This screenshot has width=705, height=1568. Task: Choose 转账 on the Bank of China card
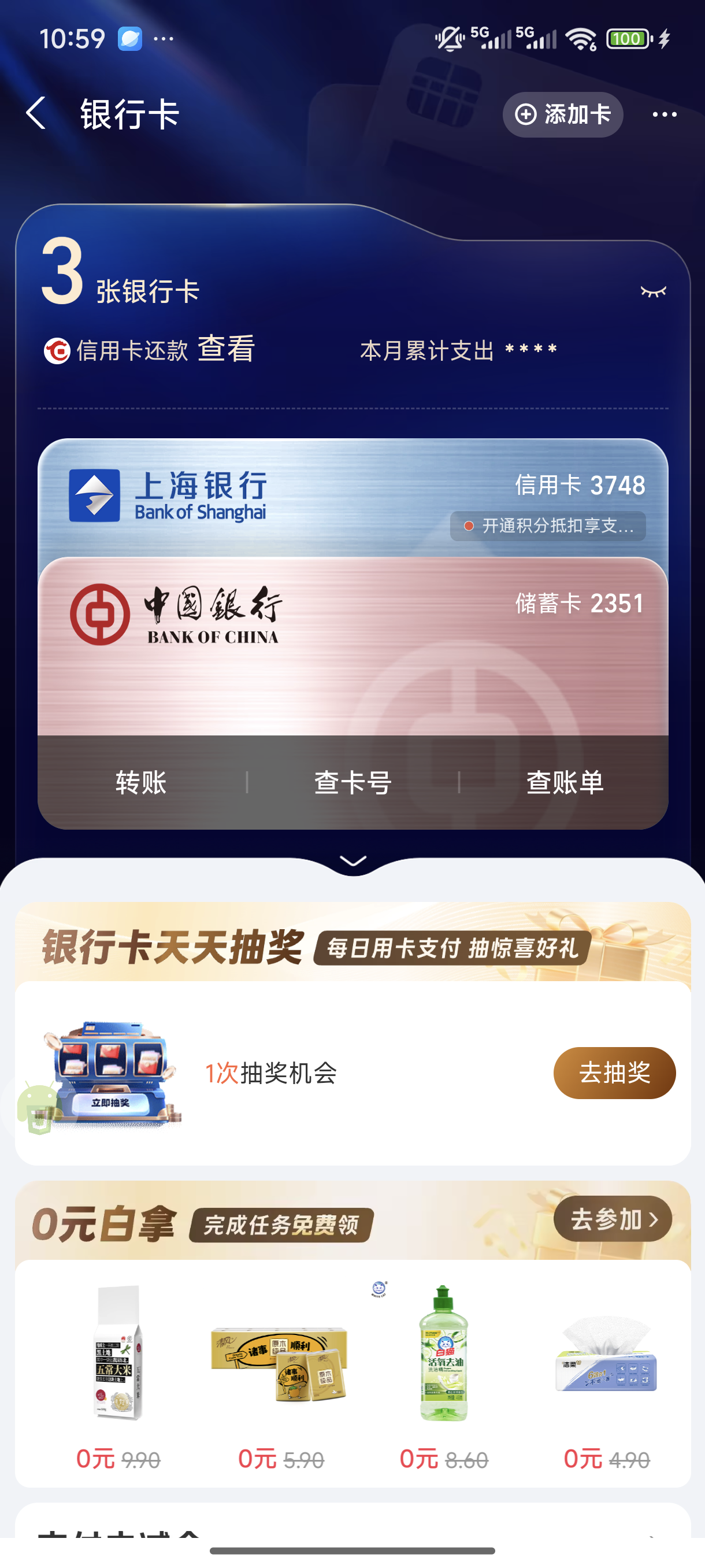point(141,782)
